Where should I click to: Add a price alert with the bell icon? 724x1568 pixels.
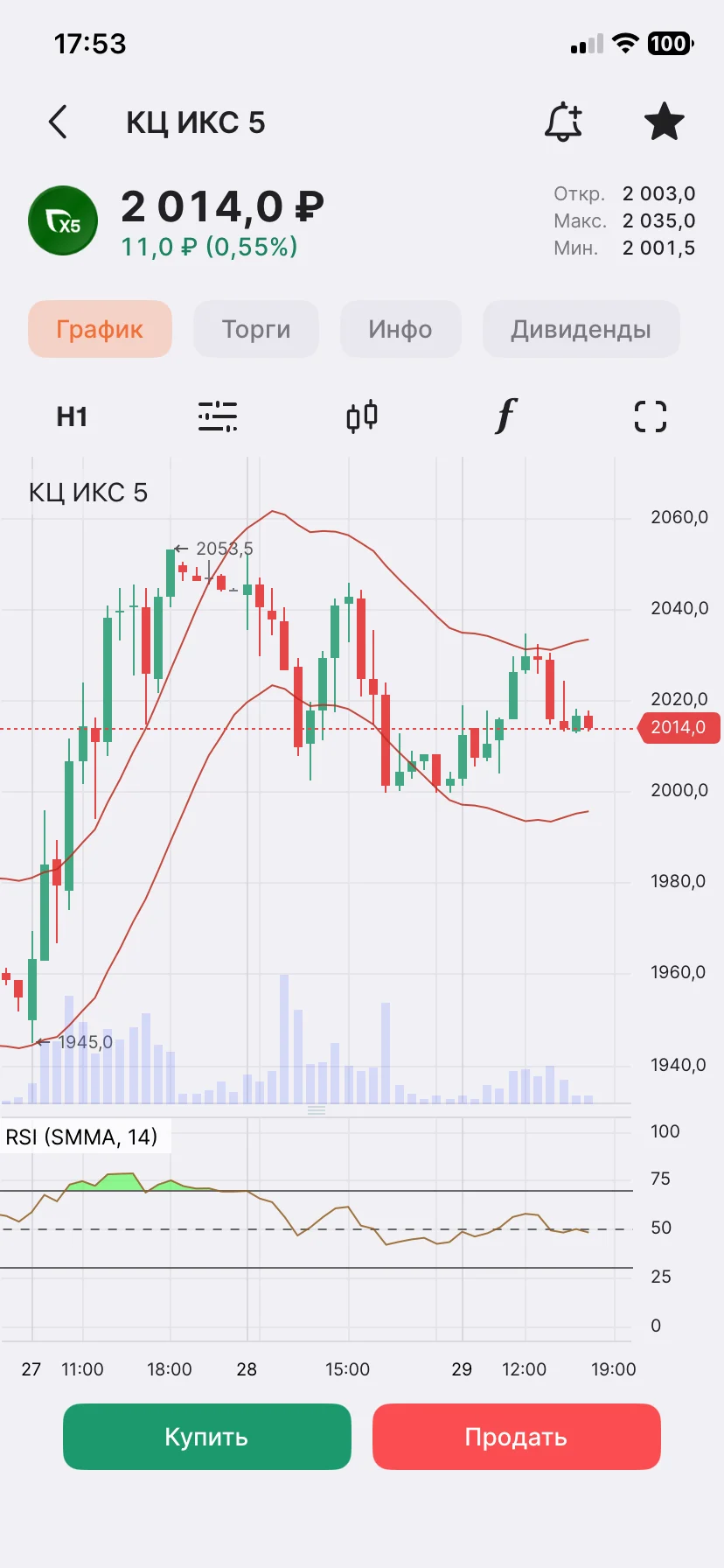tap(563, 122)
